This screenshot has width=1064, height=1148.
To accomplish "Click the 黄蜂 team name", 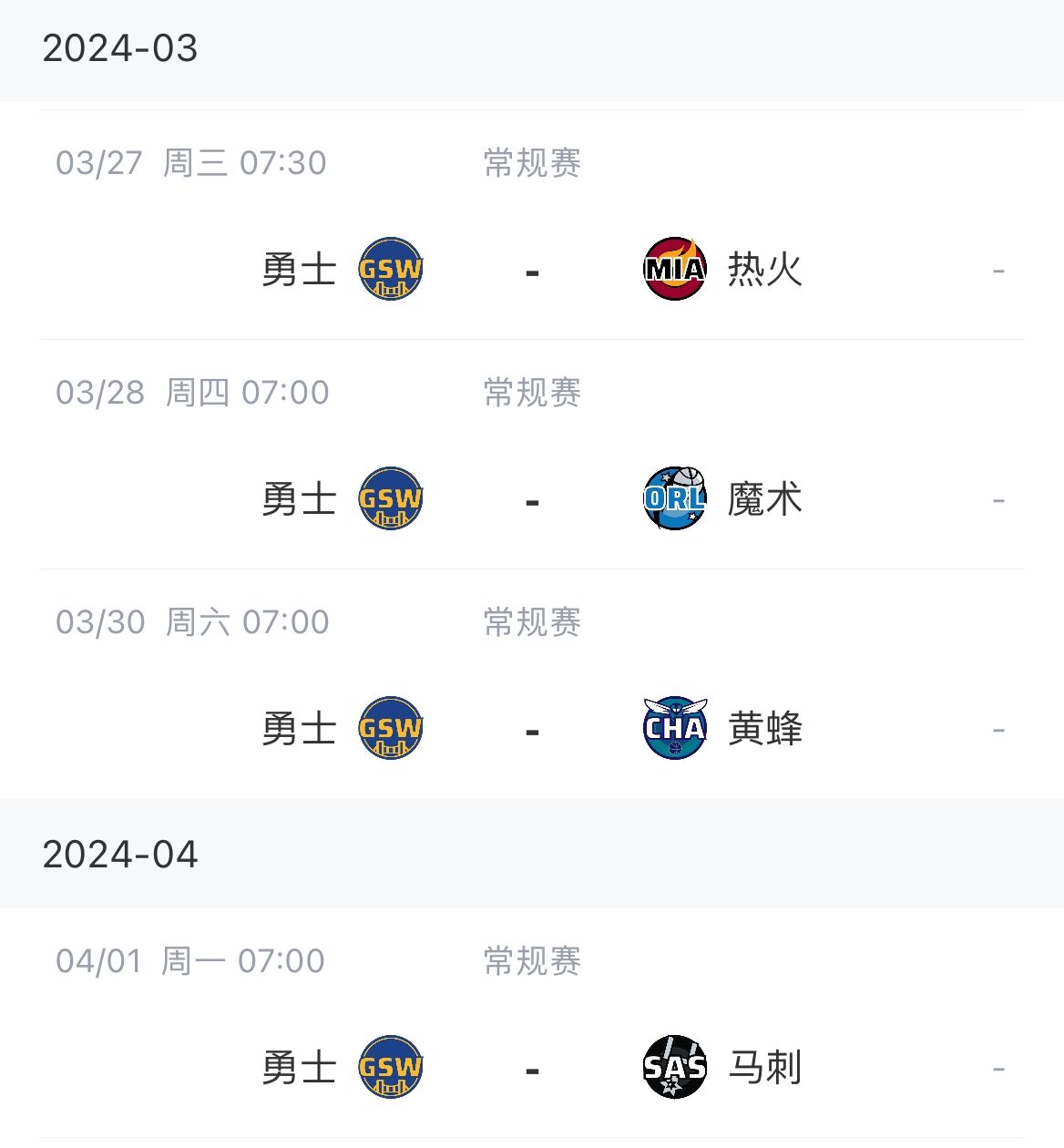I will (x=765, y=729).
